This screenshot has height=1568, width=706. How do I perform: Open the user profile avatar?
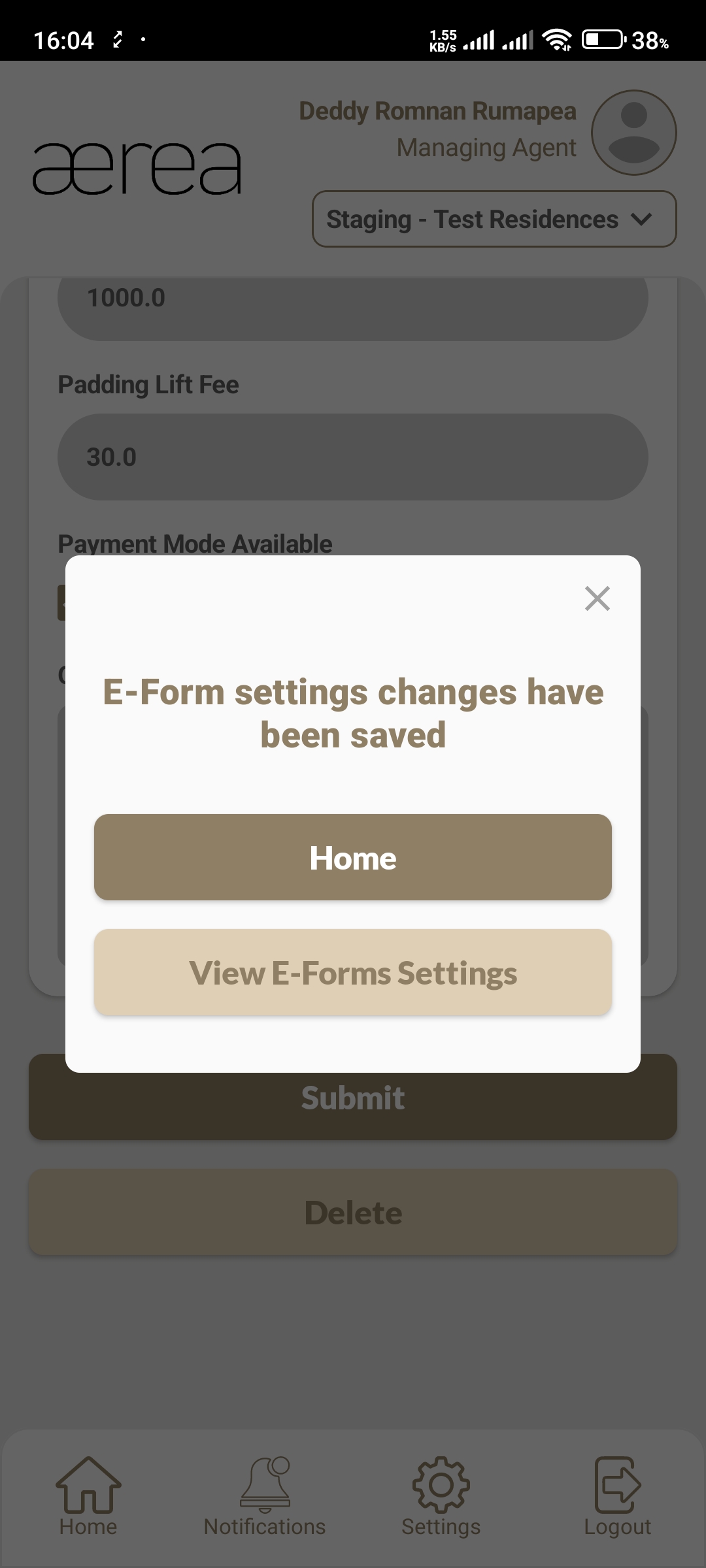pyautogui.click(x=633, y=133)
